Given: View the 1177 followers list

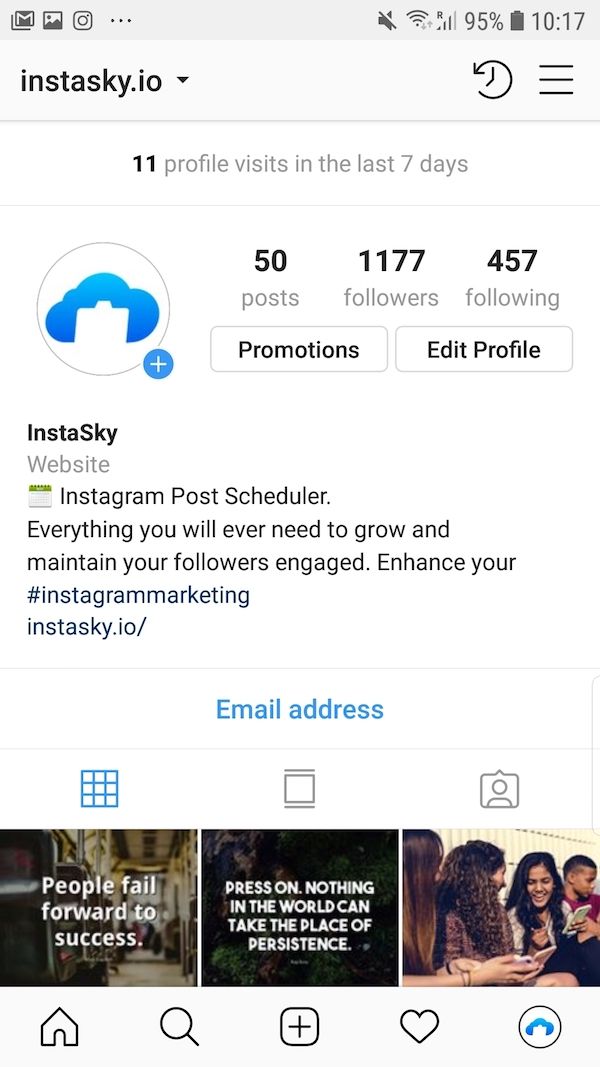Looking at the screenshot, I should pos(391,278).
